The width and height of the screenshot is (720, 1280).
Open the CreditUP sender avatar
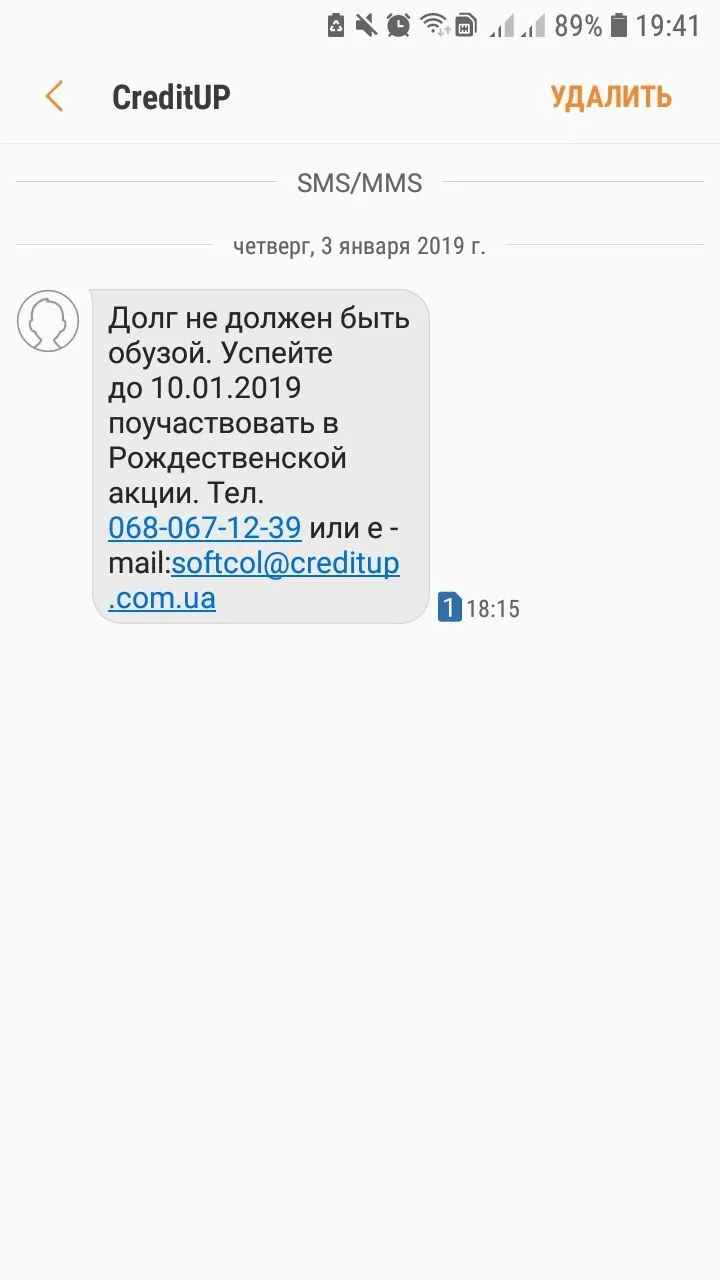click(x=48, y=321)
